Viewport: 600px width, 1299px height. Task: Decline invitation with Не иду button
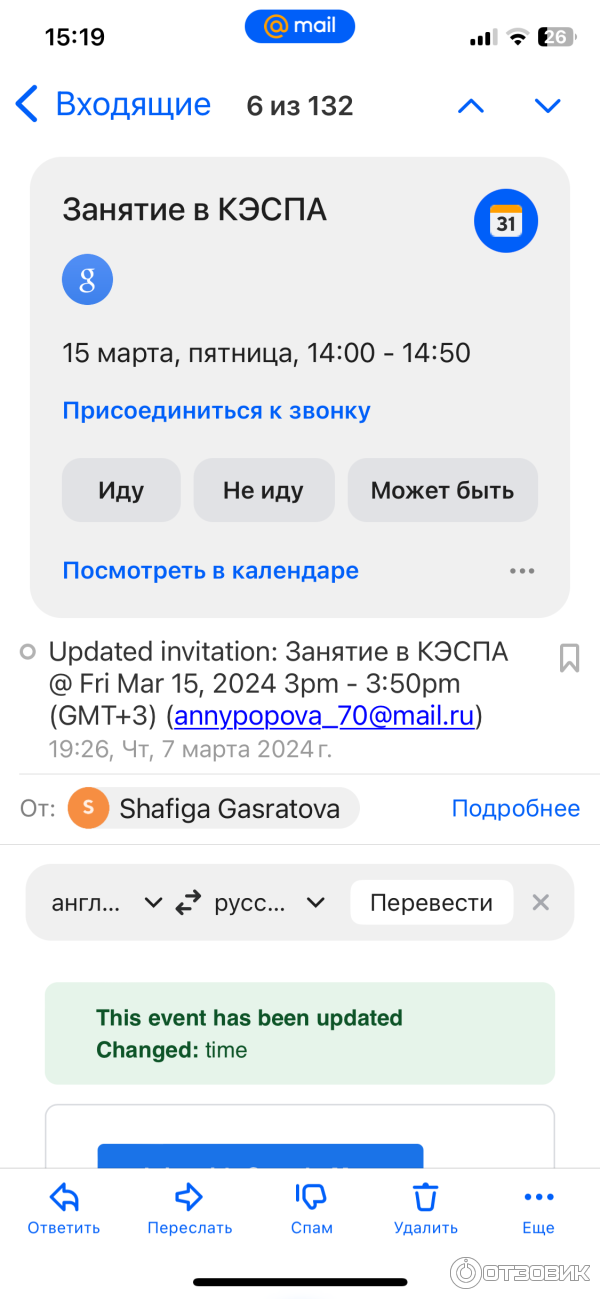click(263, 490)
